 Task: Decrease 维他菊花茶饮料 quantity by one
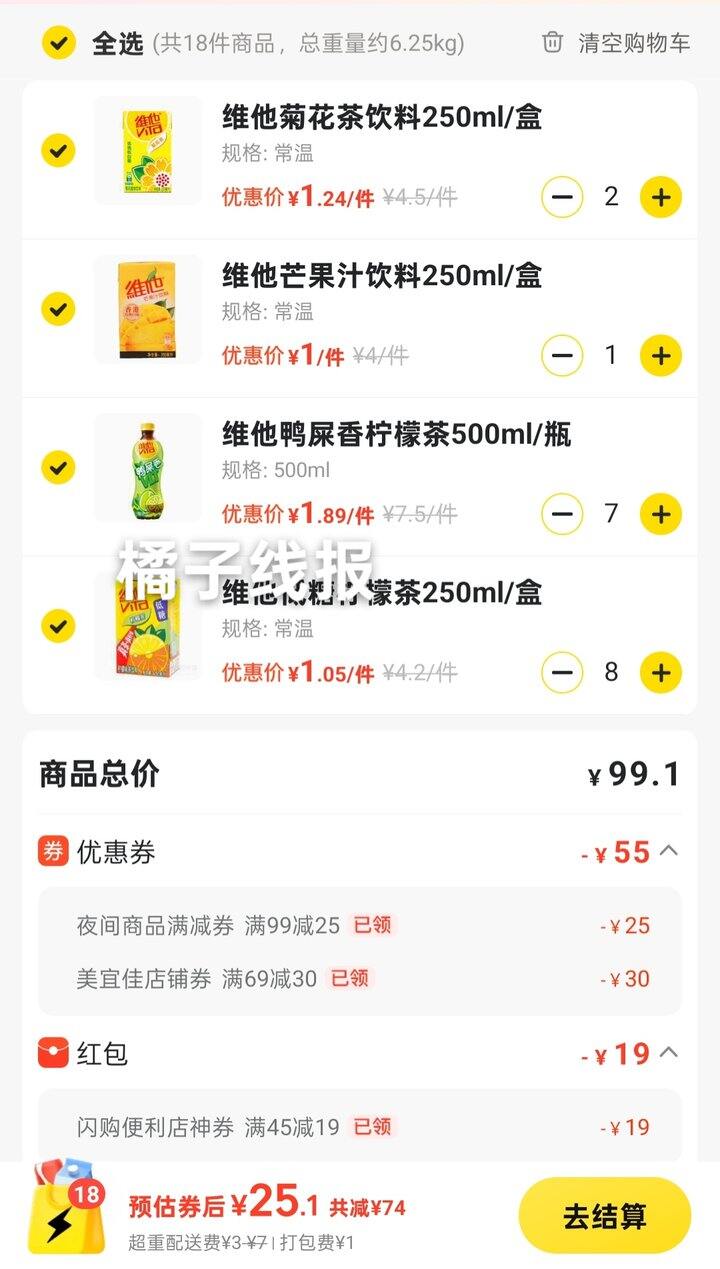[562, 197]
